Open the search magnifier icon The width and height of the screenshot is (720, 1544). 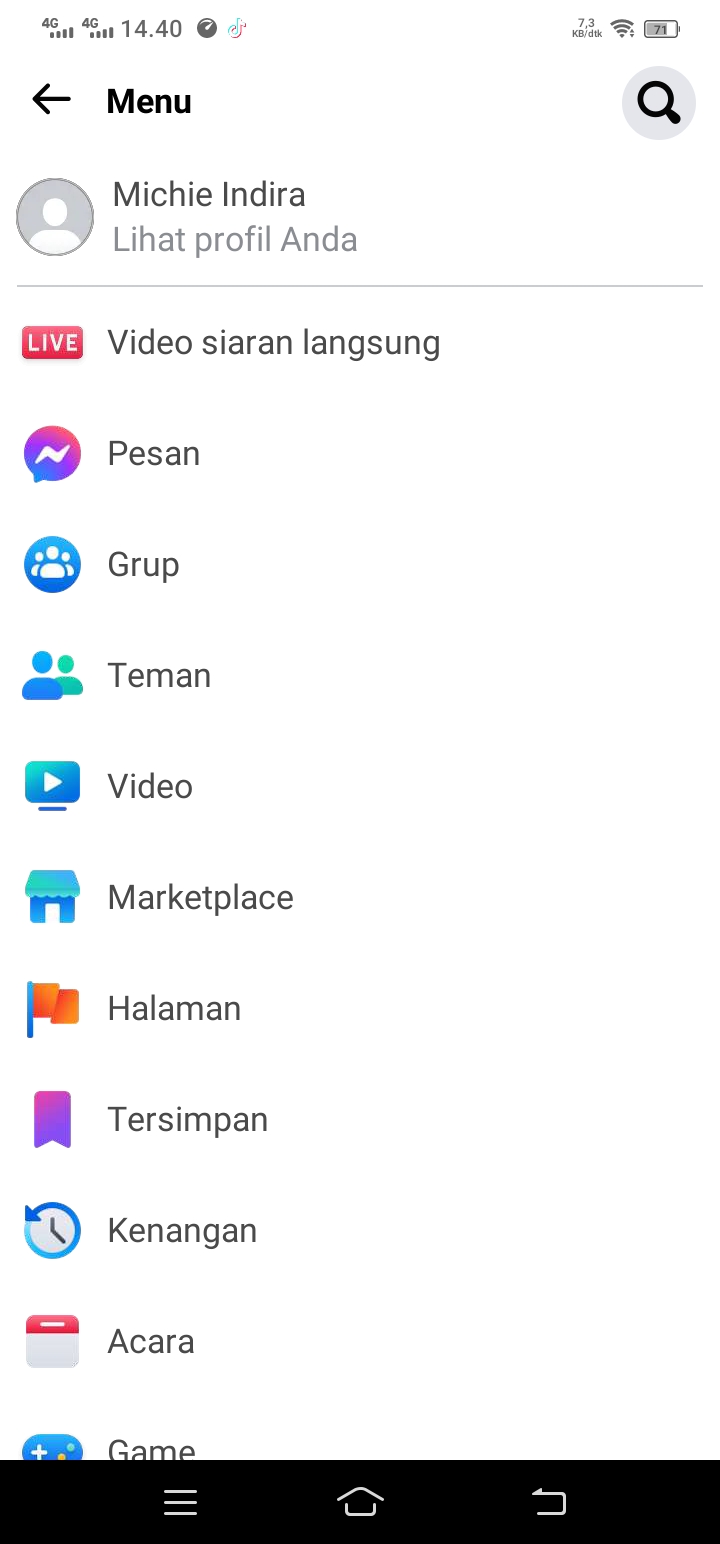click(x=658, y=102)
